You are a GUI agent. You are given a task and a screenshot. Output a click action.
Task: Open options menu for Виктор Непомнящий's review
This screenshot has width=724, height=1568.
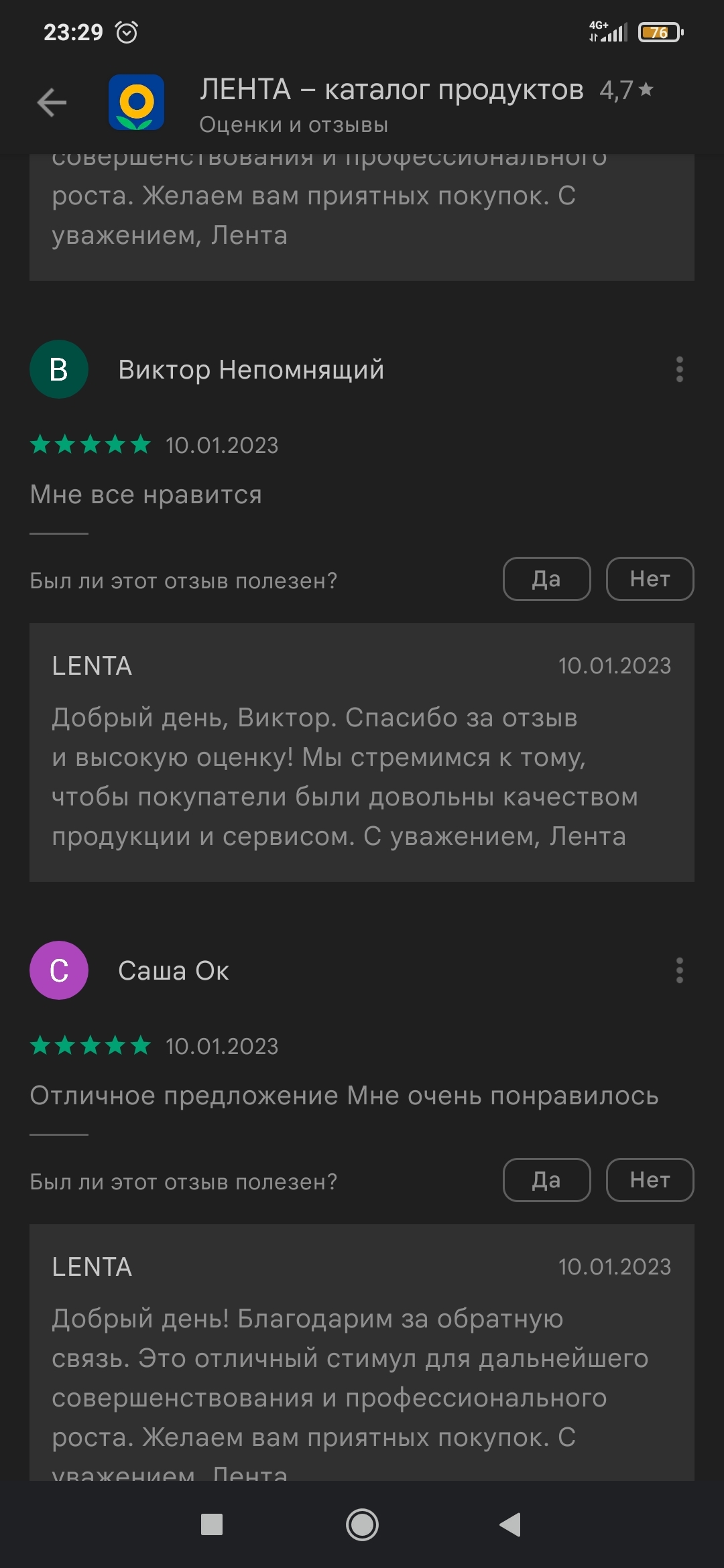[x=679, y=369]
